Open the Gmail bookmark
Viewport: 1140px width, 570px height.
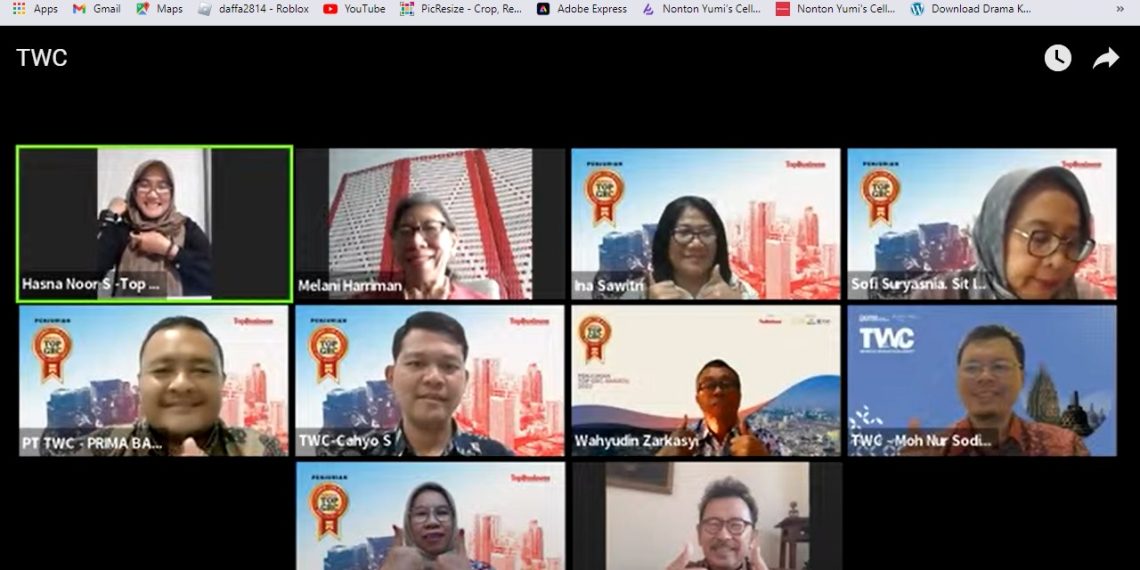point(97,9)
